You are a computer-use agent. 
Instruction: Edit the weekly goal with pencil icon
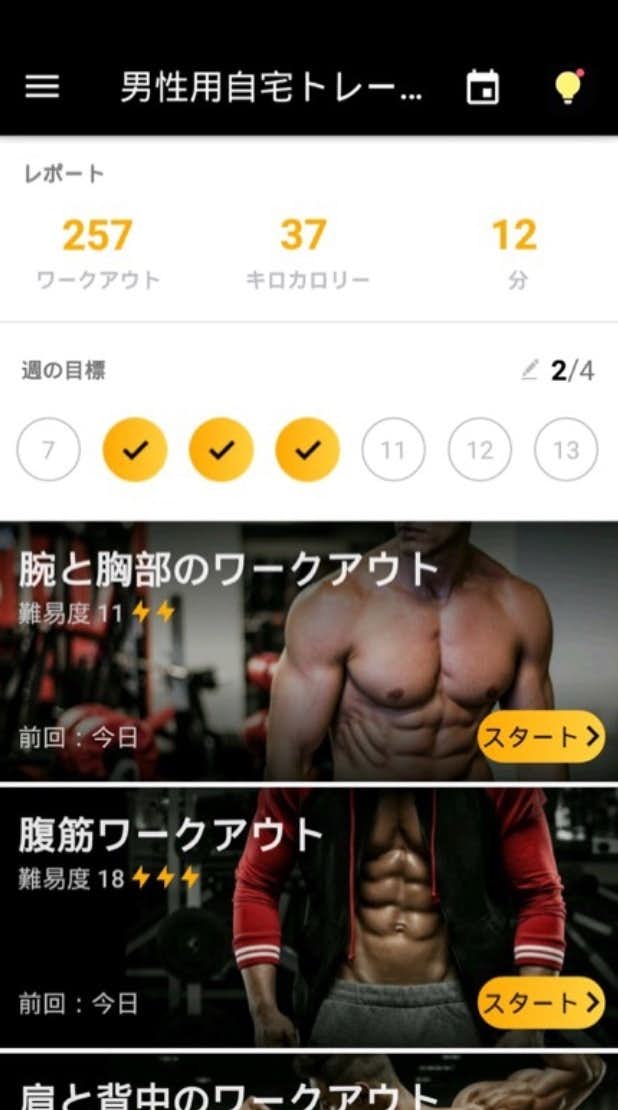click(x=530, y=371)
